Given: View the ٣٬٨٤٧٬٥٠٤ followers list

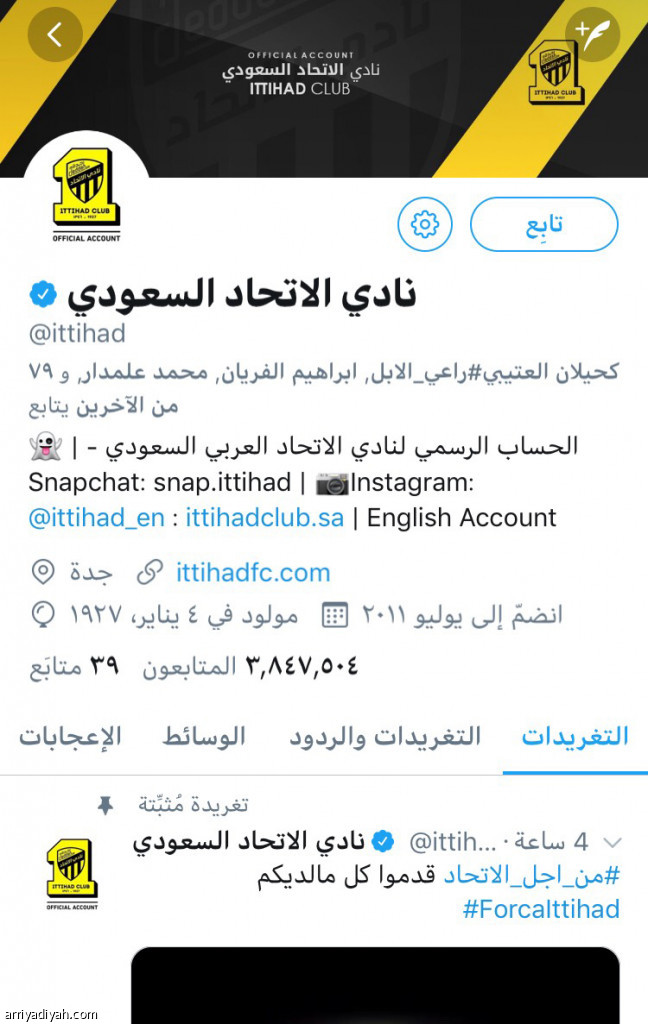Looking at the screenshot, I should [248, 665].
